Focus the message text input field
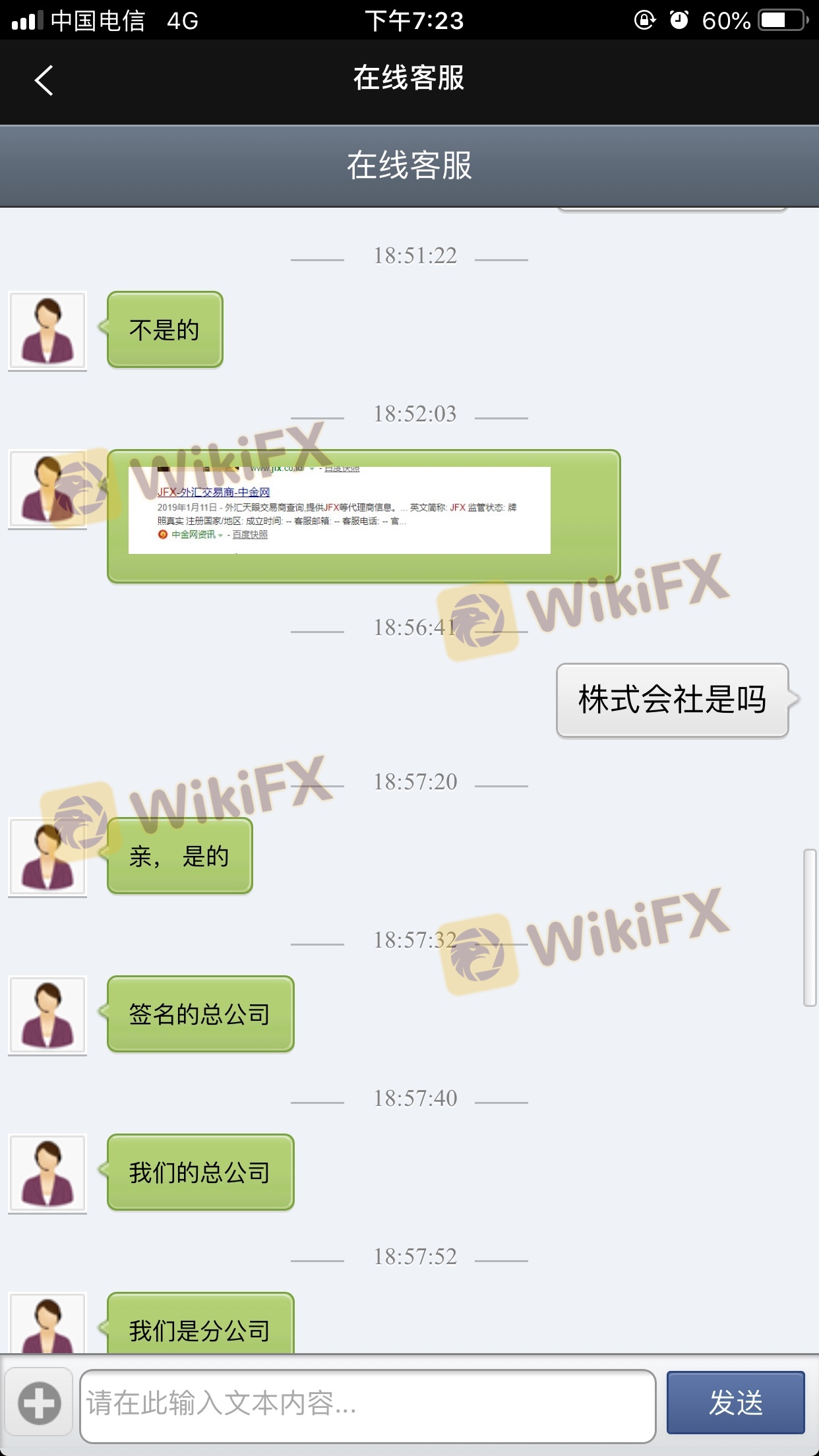Image resolution: width=819 pixels, height=1456 pixels. (x=367, y=1405)
